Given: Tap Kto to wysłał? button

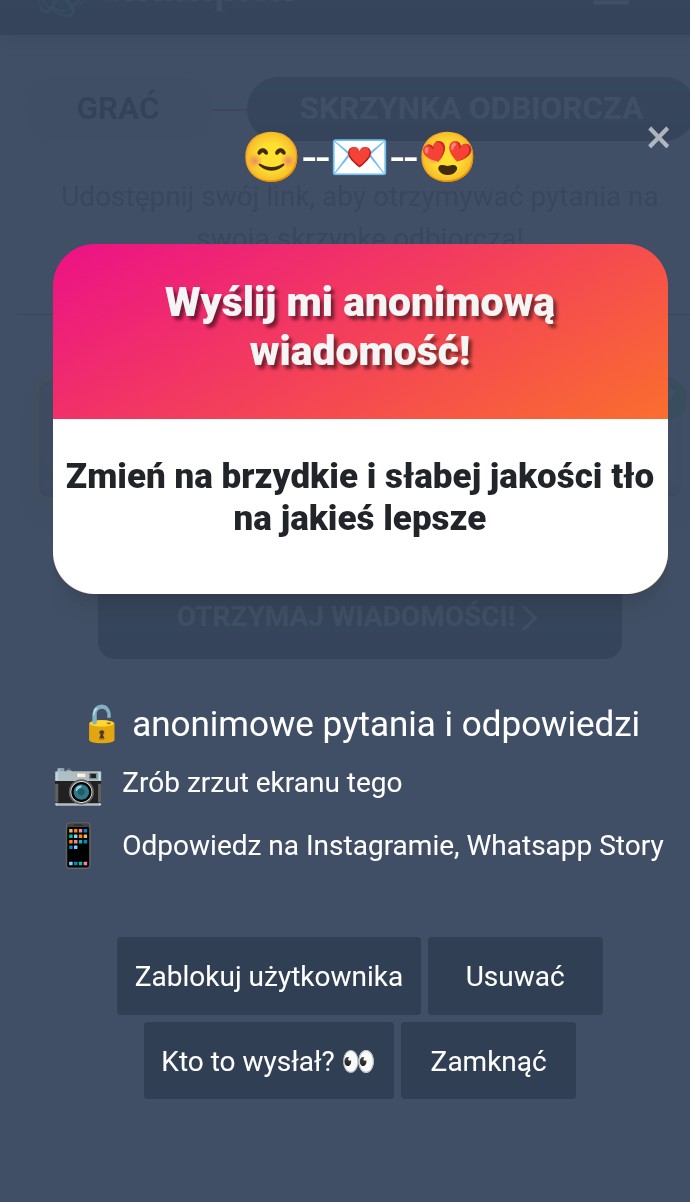Looking at the screenshot, I should [268, 1061].
